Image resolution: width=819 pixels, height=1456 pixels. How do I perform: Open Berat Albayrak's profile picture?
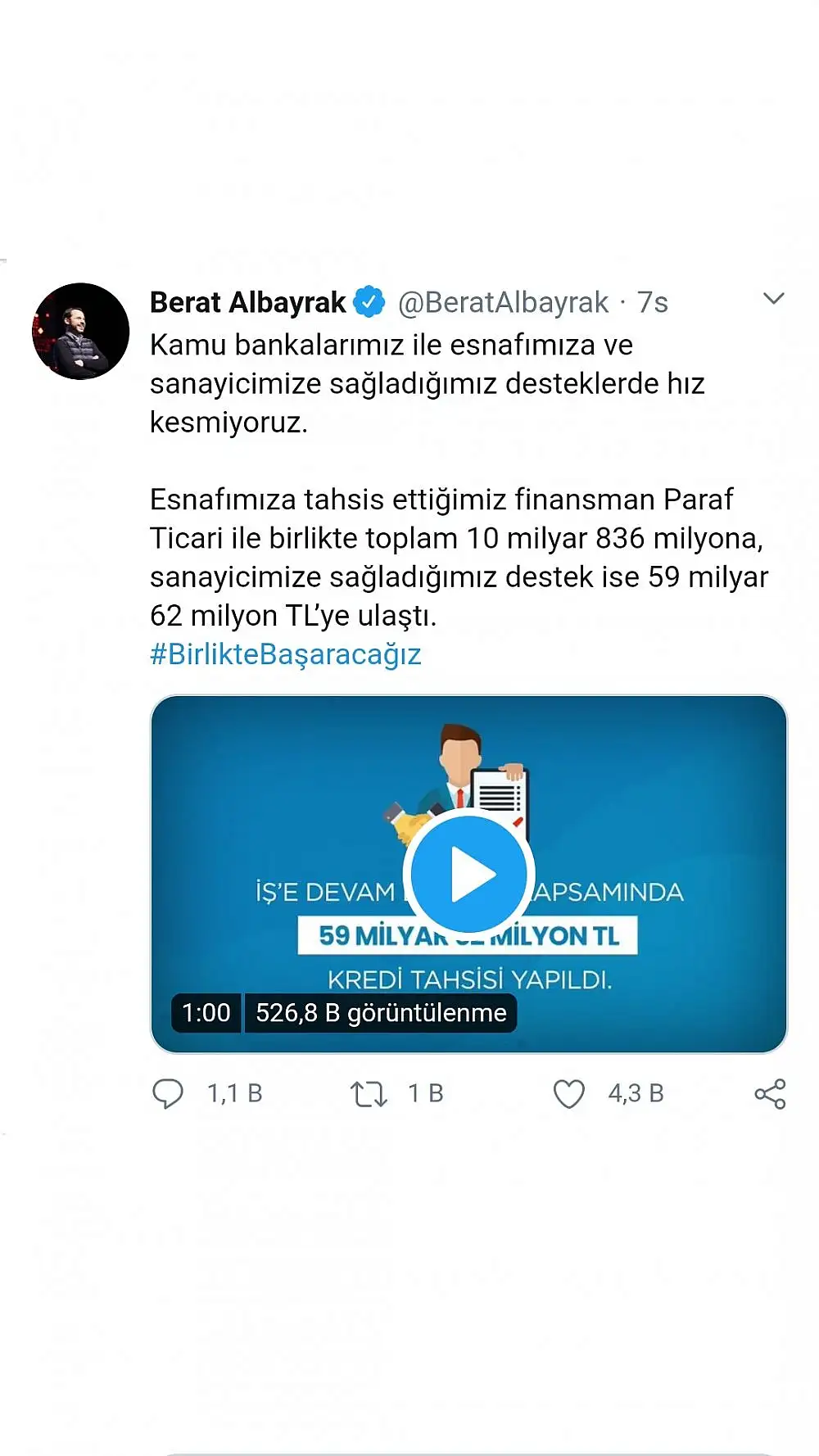click(80, 332)
